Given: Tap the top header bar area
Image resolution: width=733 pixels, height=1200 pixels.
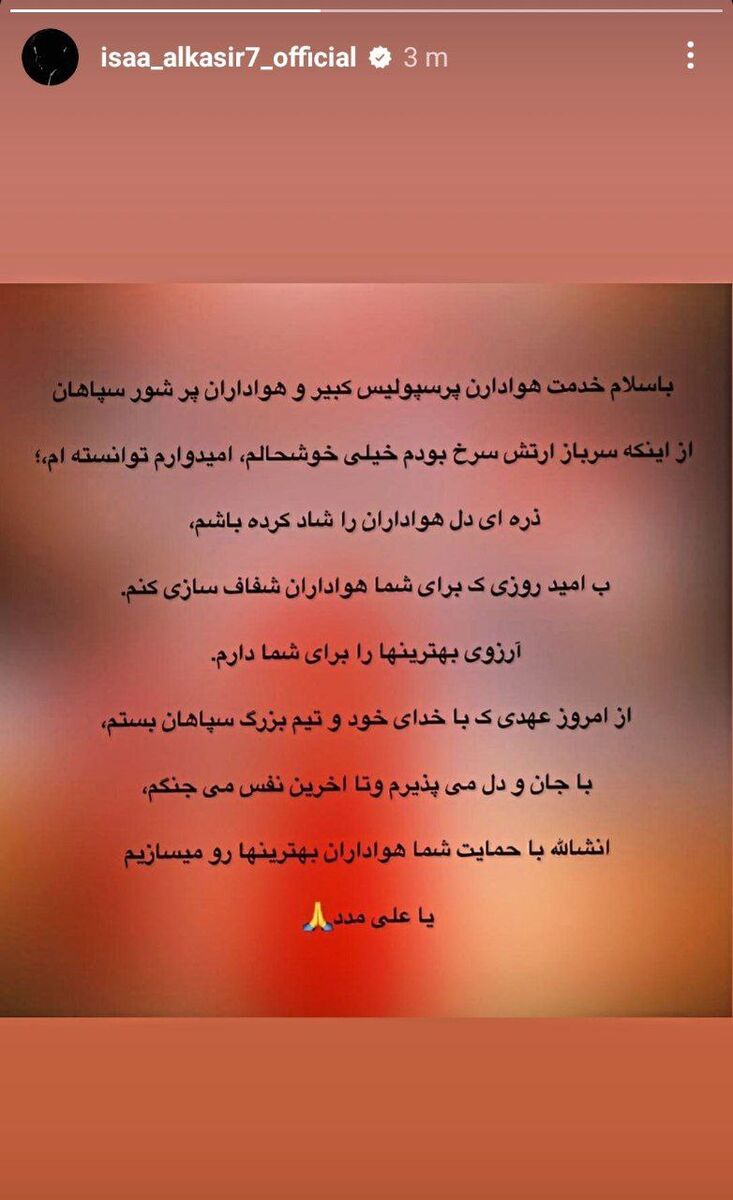Looking at the screenshot, I should pos(366,58).
